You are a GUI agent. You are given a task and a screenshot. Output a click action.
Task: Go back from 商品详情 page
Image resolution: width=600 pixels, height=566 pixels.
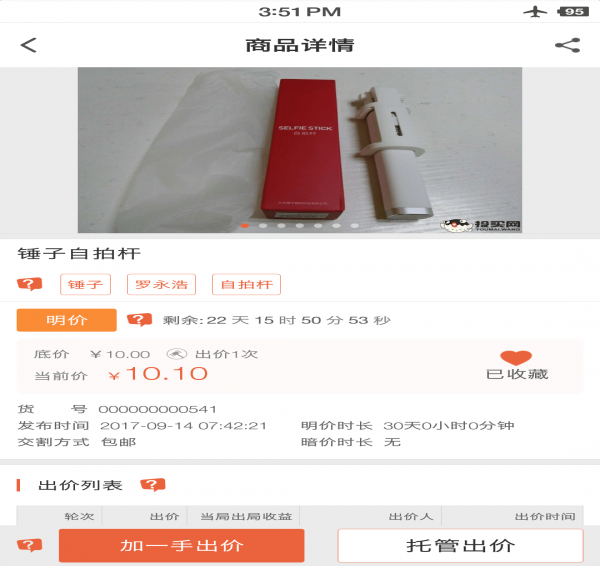point(29,45)
